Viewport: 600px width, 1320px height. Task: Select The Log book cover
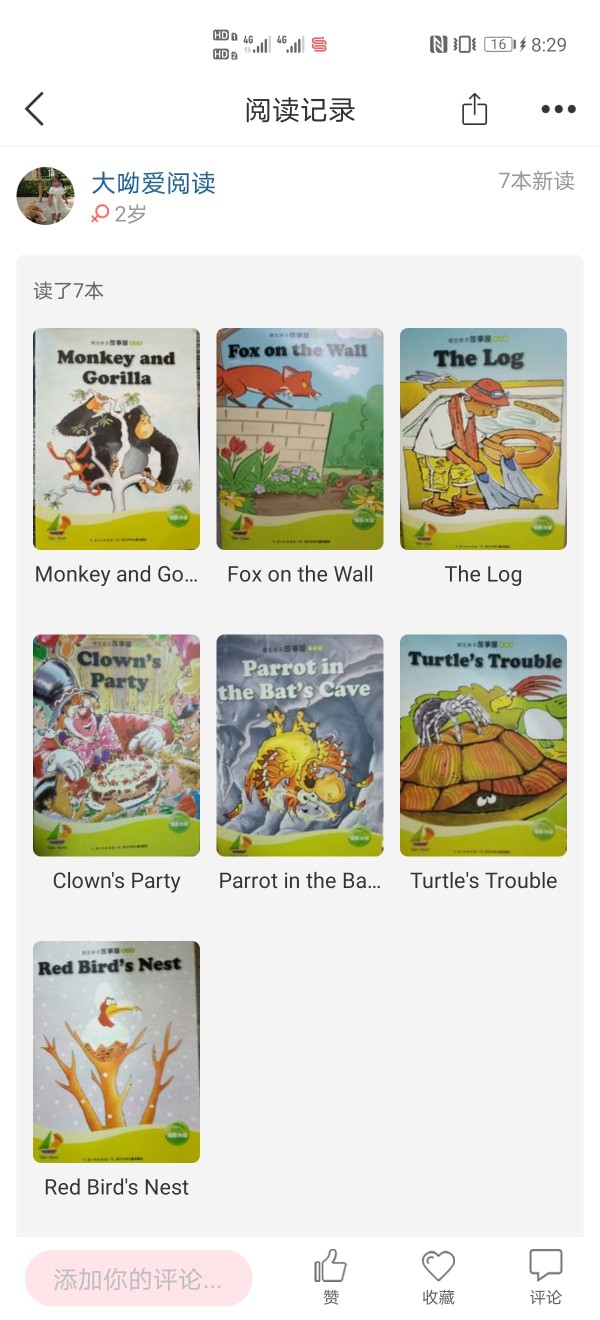coord(483,439)
